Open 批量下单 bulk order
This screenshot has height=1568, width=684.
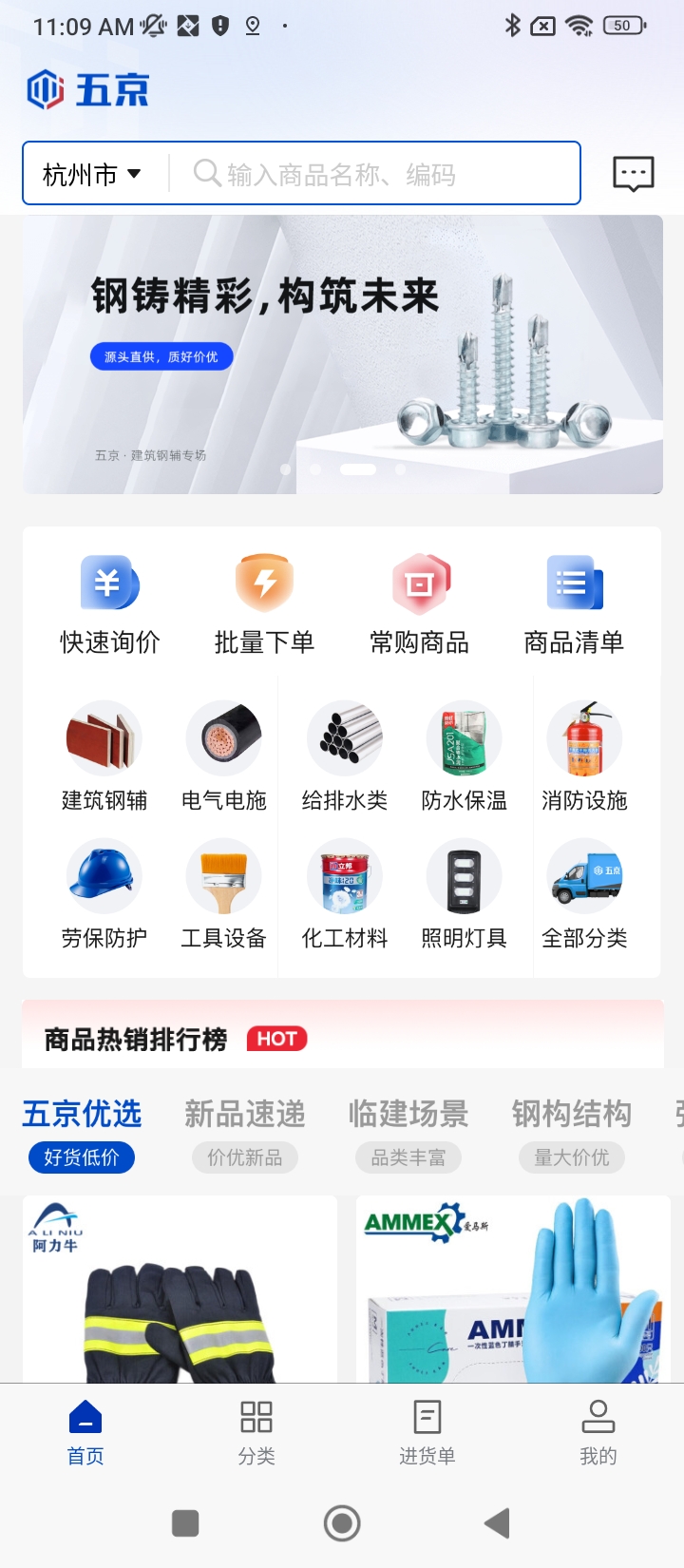click(264, 605)
